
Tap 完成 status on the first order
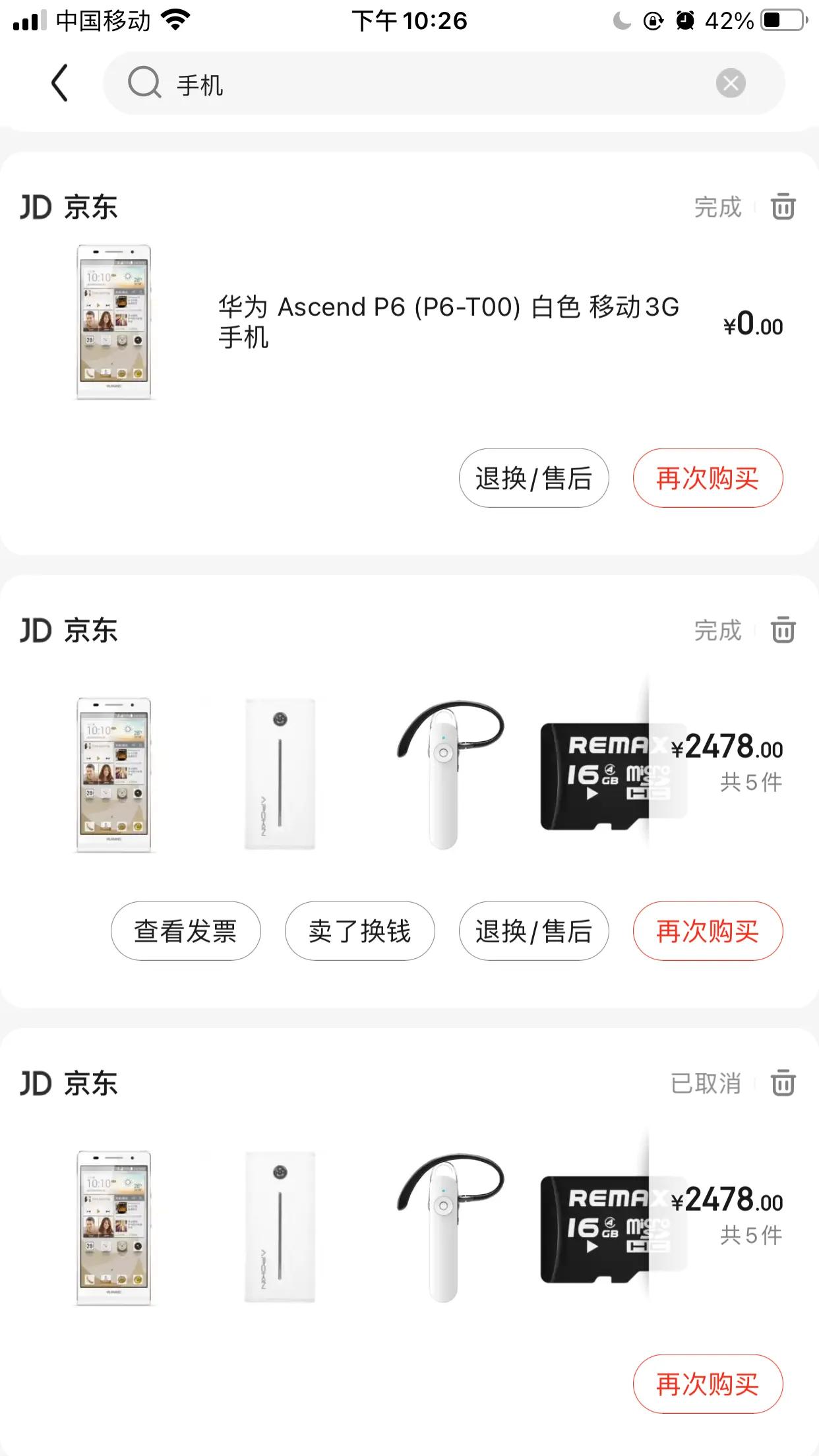(x=717, y=207)
